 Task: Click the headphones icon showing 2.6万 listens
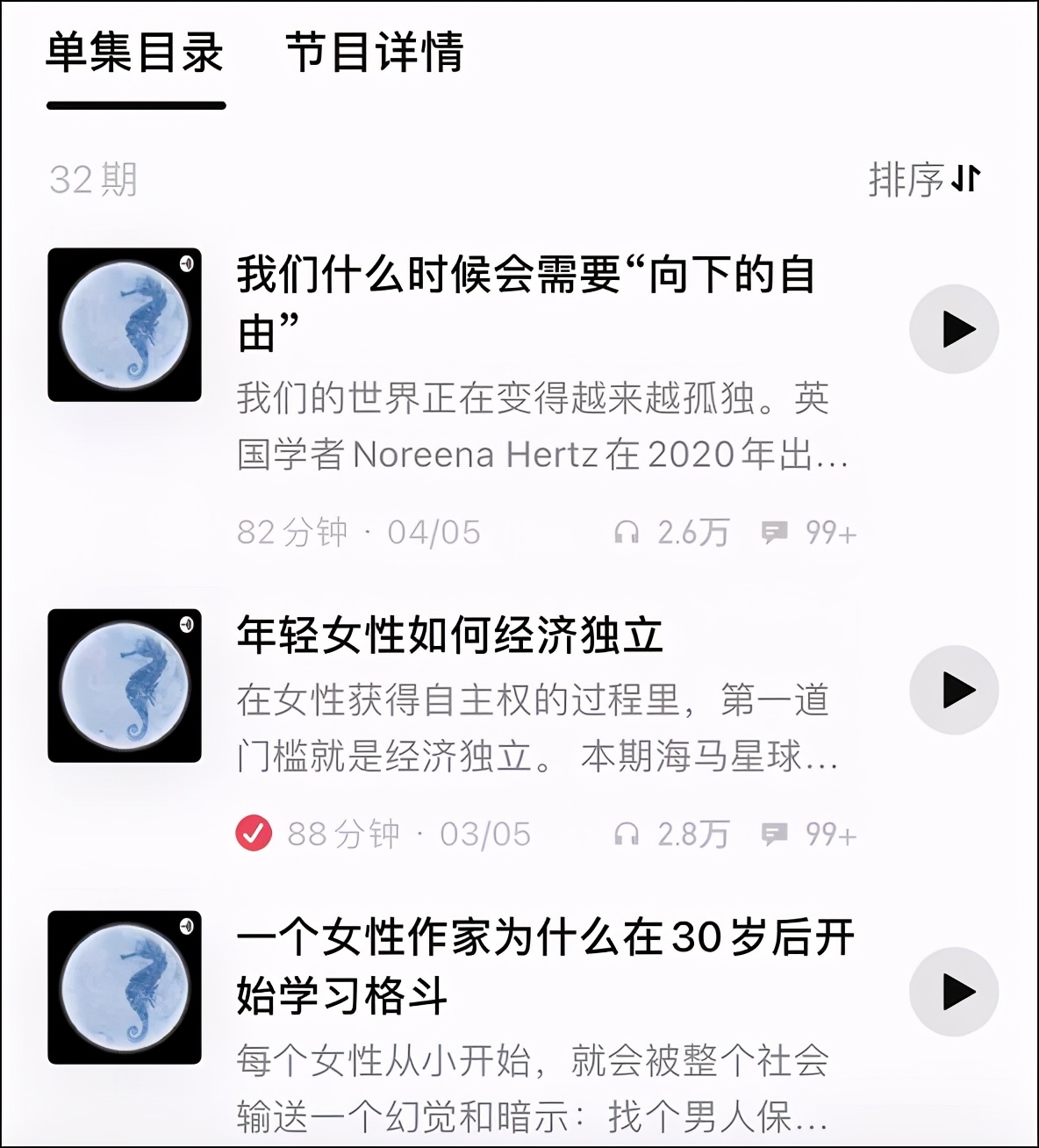pyautogui.click(x=631, y=530)
